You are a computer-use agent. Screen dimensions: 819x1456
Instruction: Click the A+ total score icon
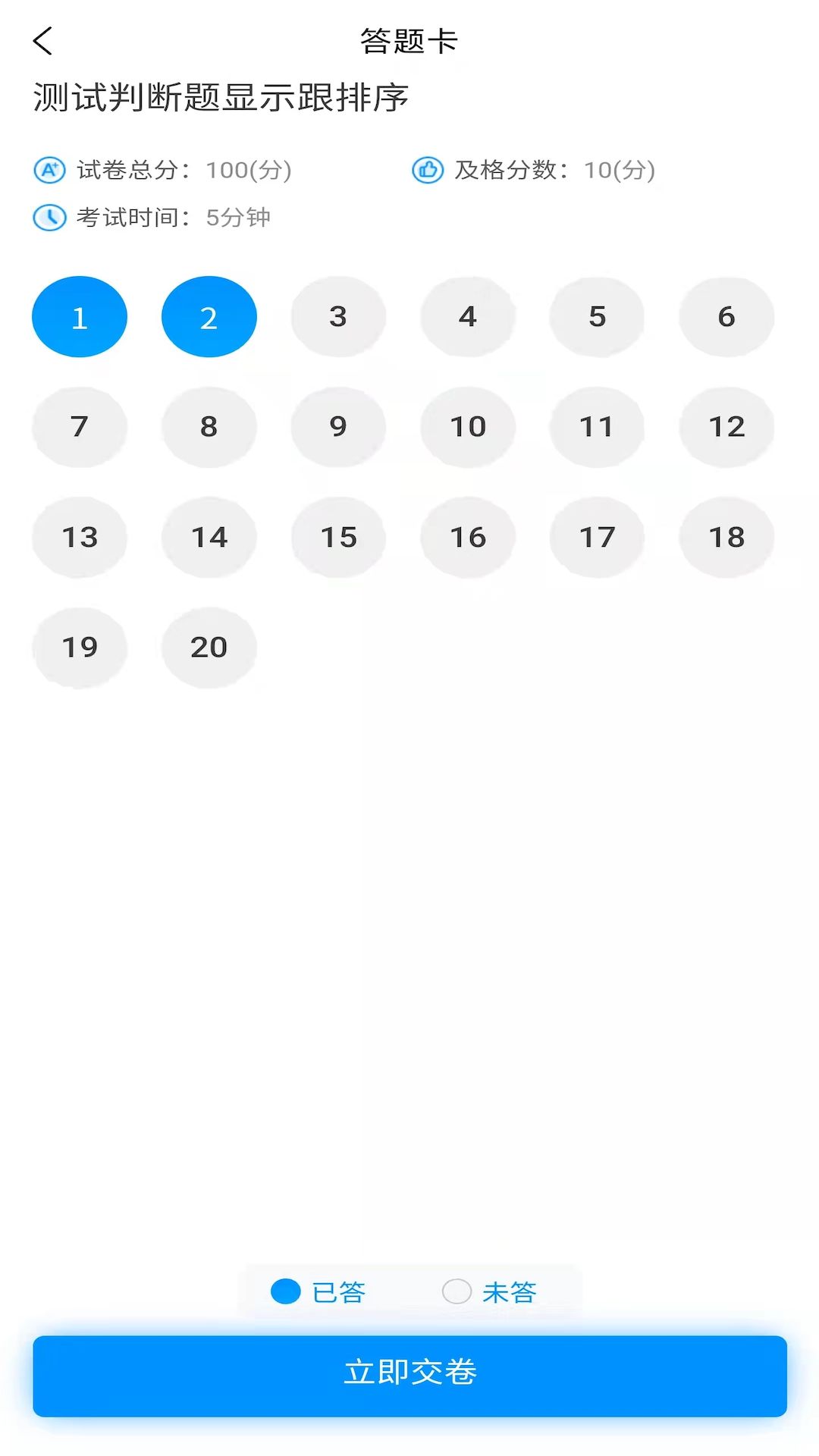coord(49,170)
